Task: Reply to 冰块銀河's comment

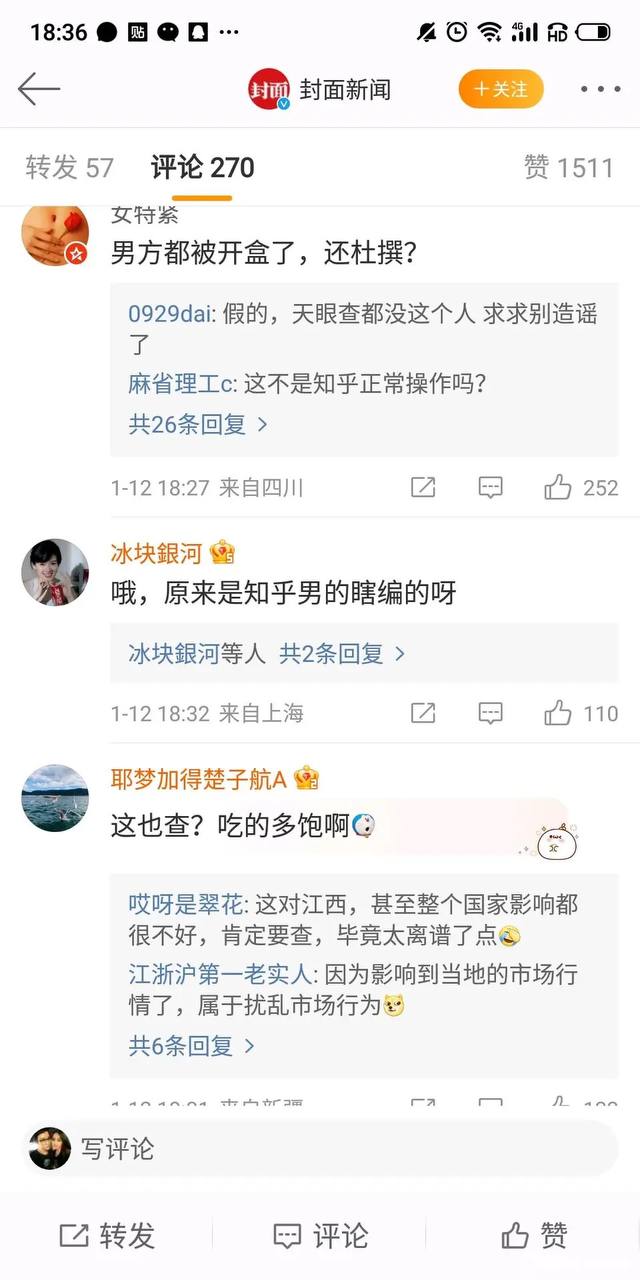Action: click(x=490, y=713)
